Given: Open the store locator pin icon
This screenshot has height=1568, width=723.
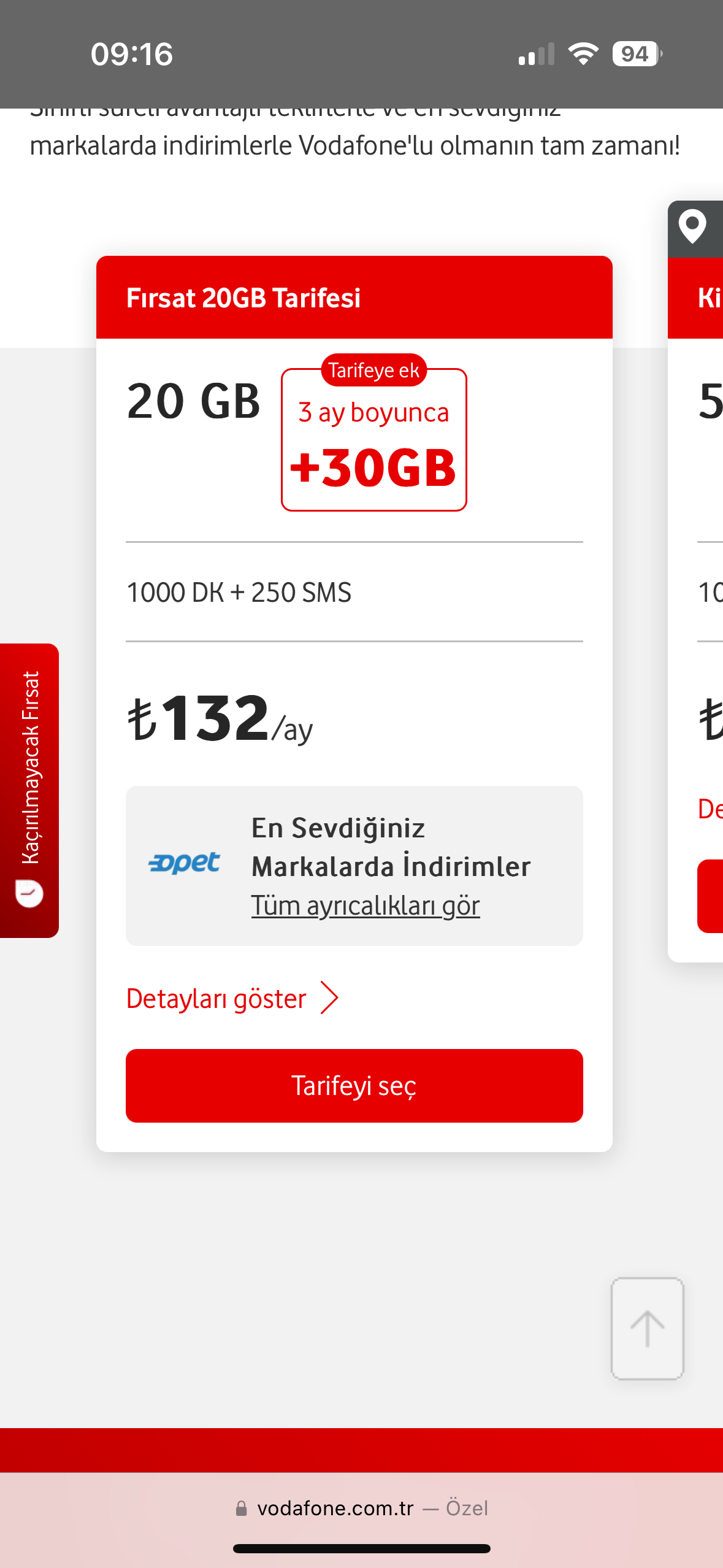Looking at the screenshot, I should click(694, 228).
